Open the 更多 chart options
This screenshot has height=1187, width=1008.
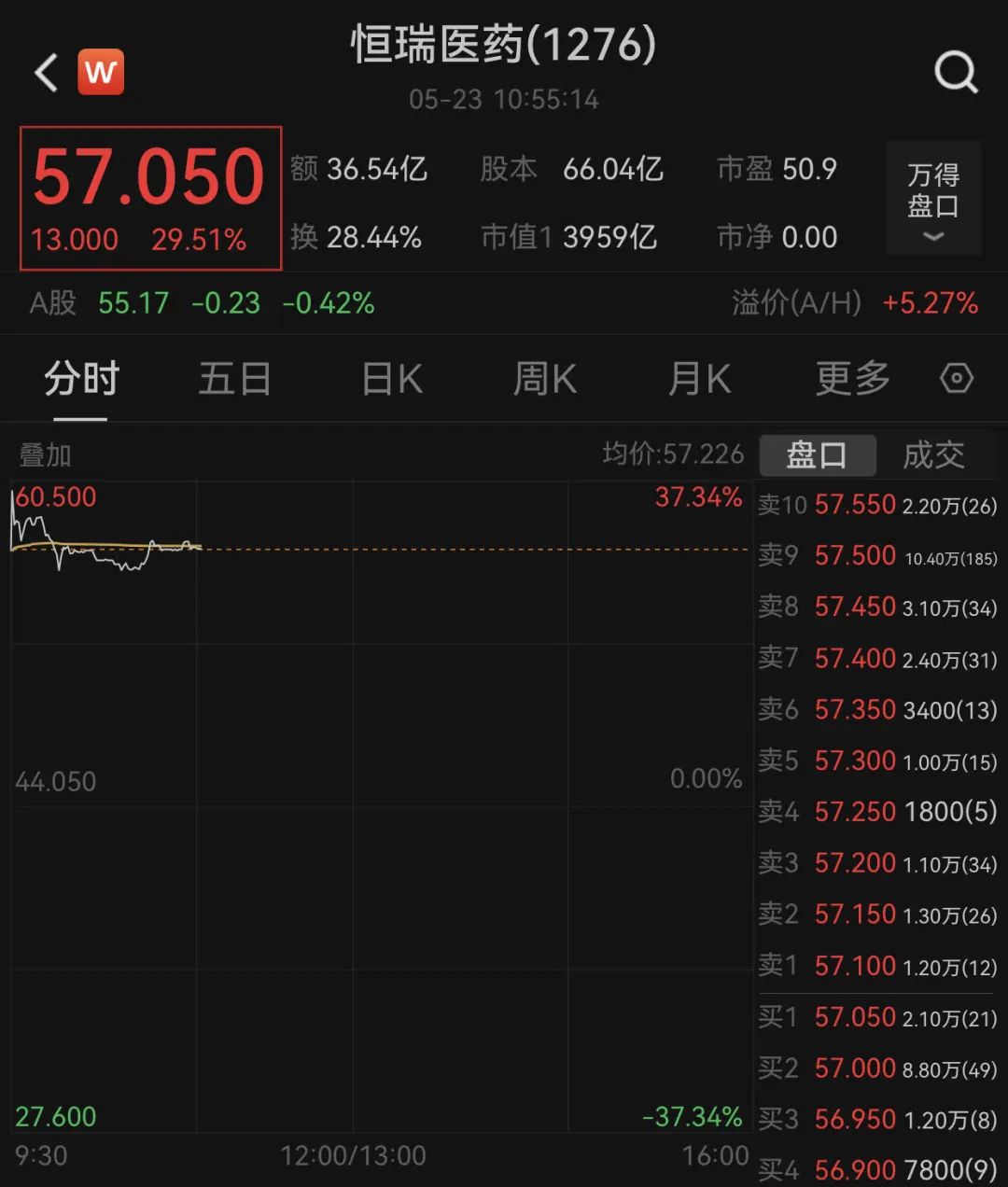coord(852,380)
